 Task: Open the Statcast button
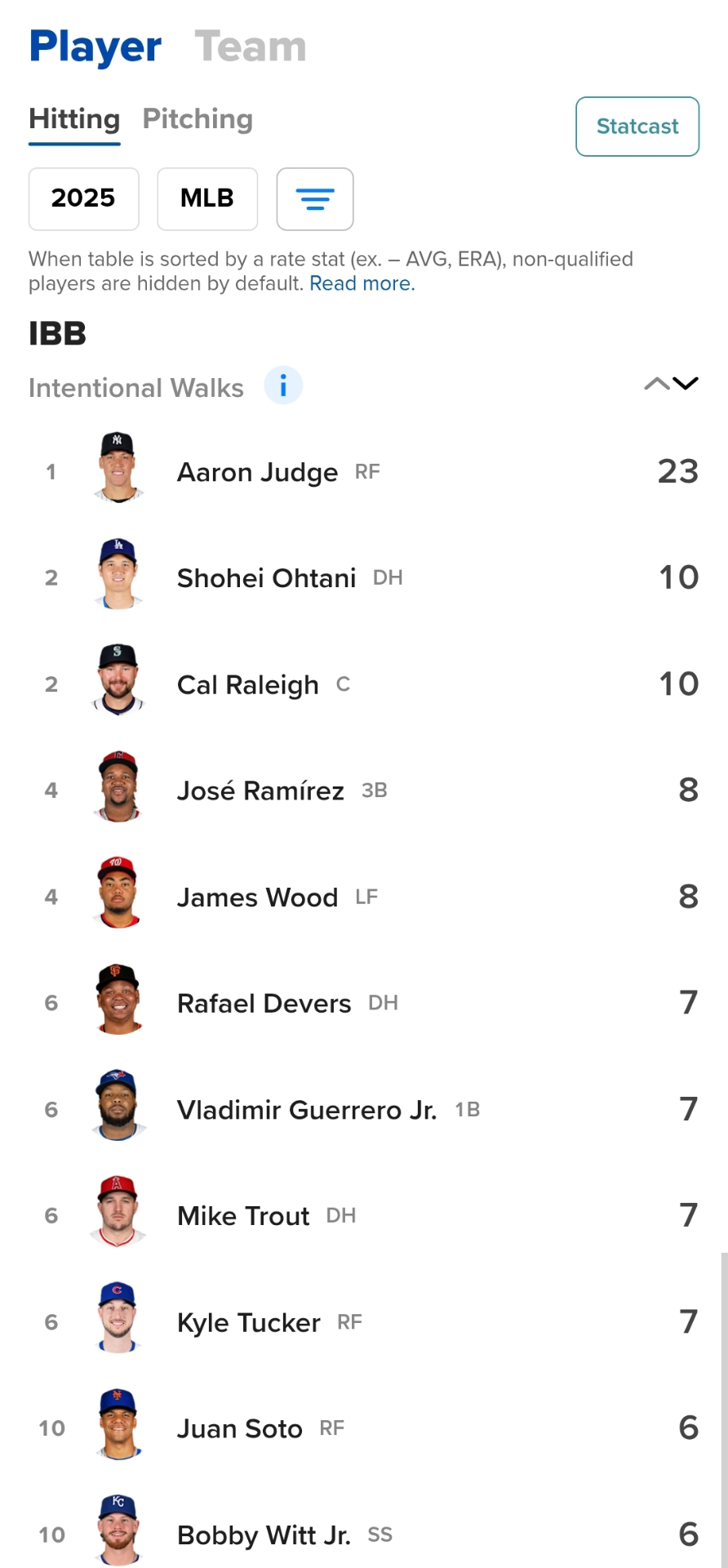coord(637,127)
